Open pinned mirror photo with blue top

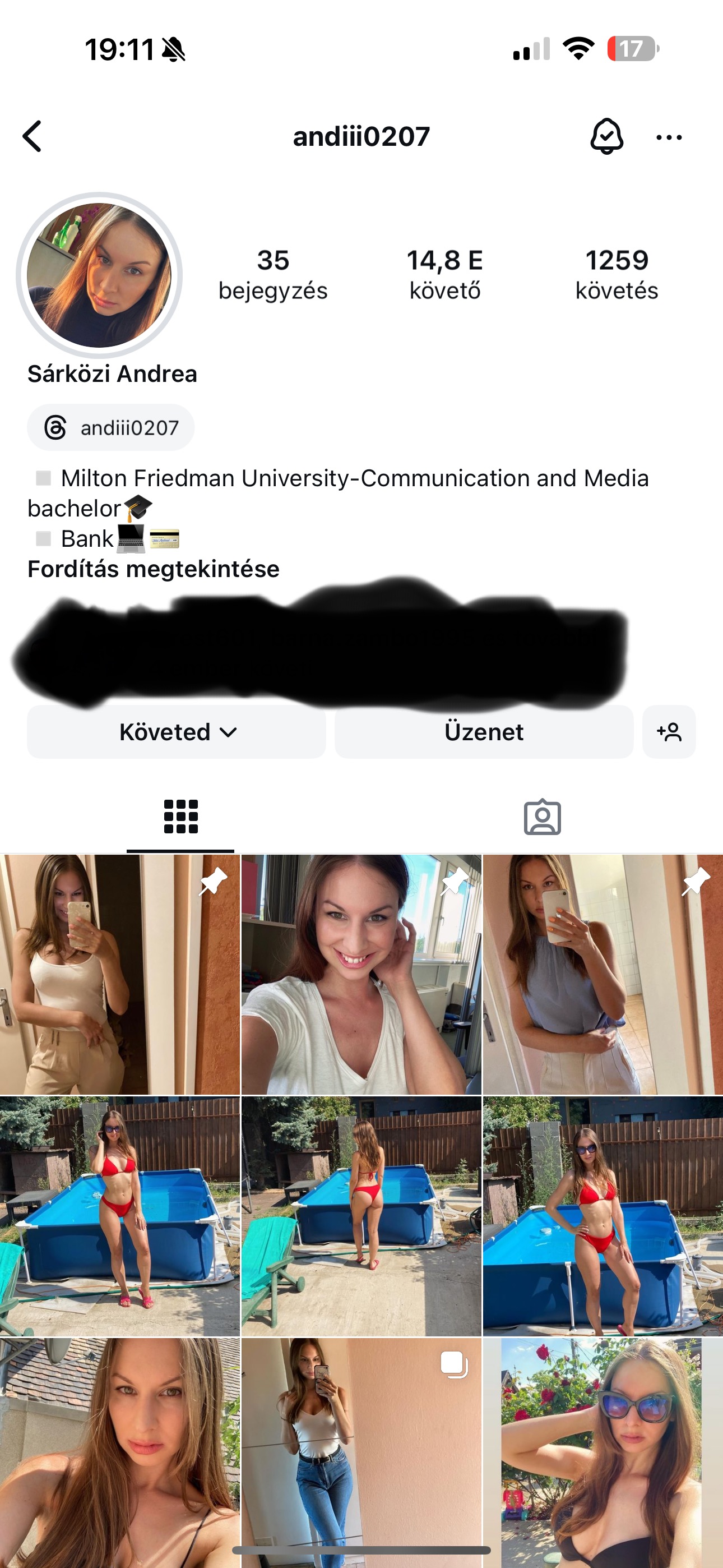point(603,974)
